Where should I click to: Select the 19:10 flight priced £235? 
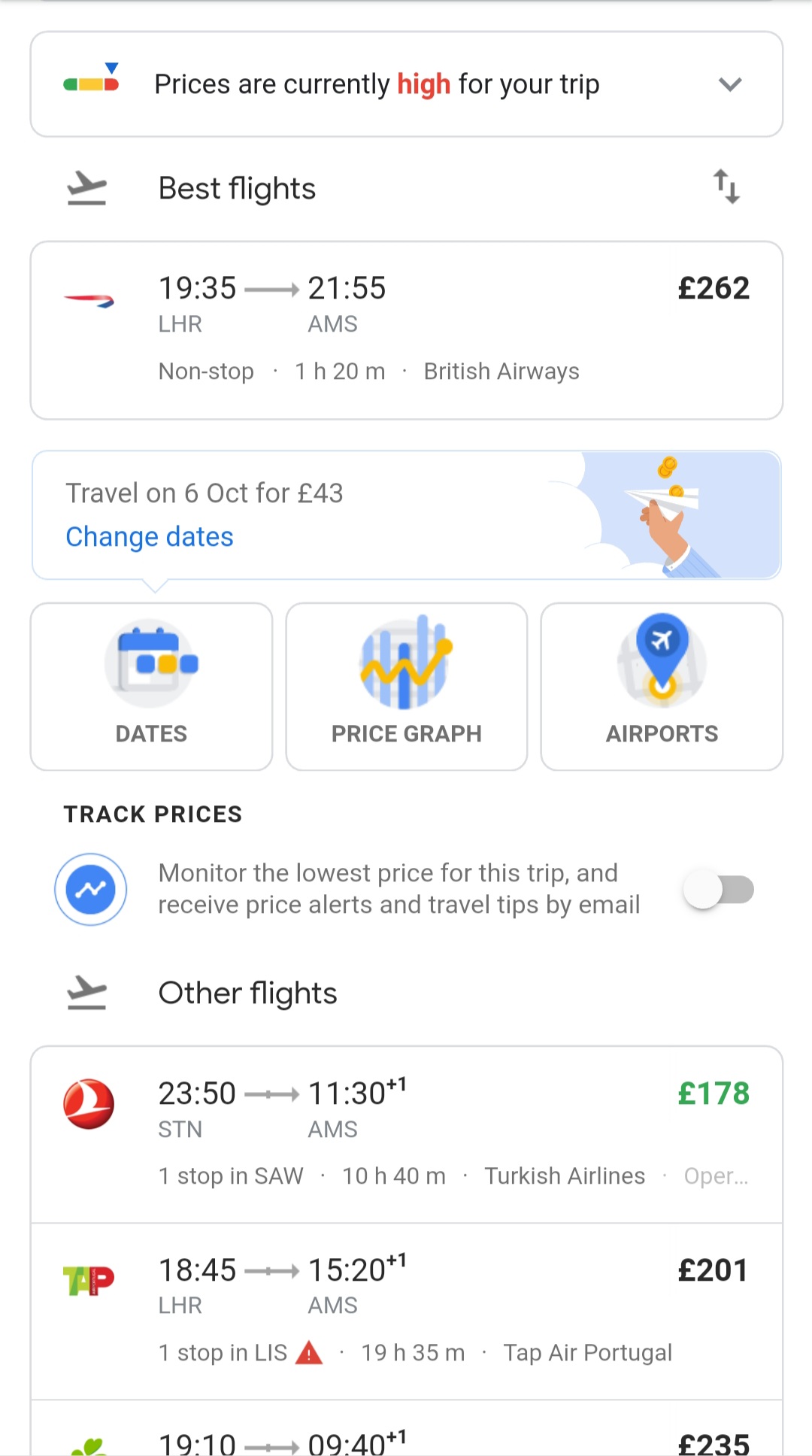coord(406,1429)
